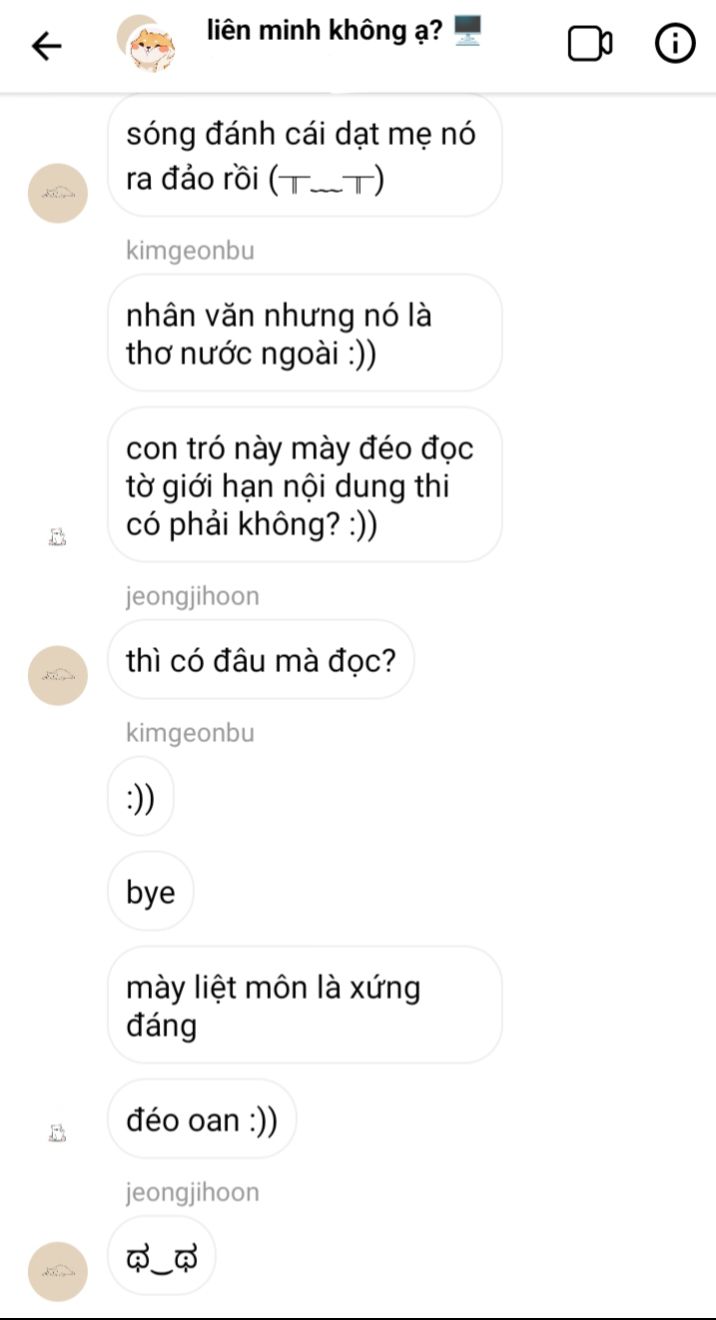716x1320 pixels.
Task: Start a video call with the group
Action: [590, 44]
